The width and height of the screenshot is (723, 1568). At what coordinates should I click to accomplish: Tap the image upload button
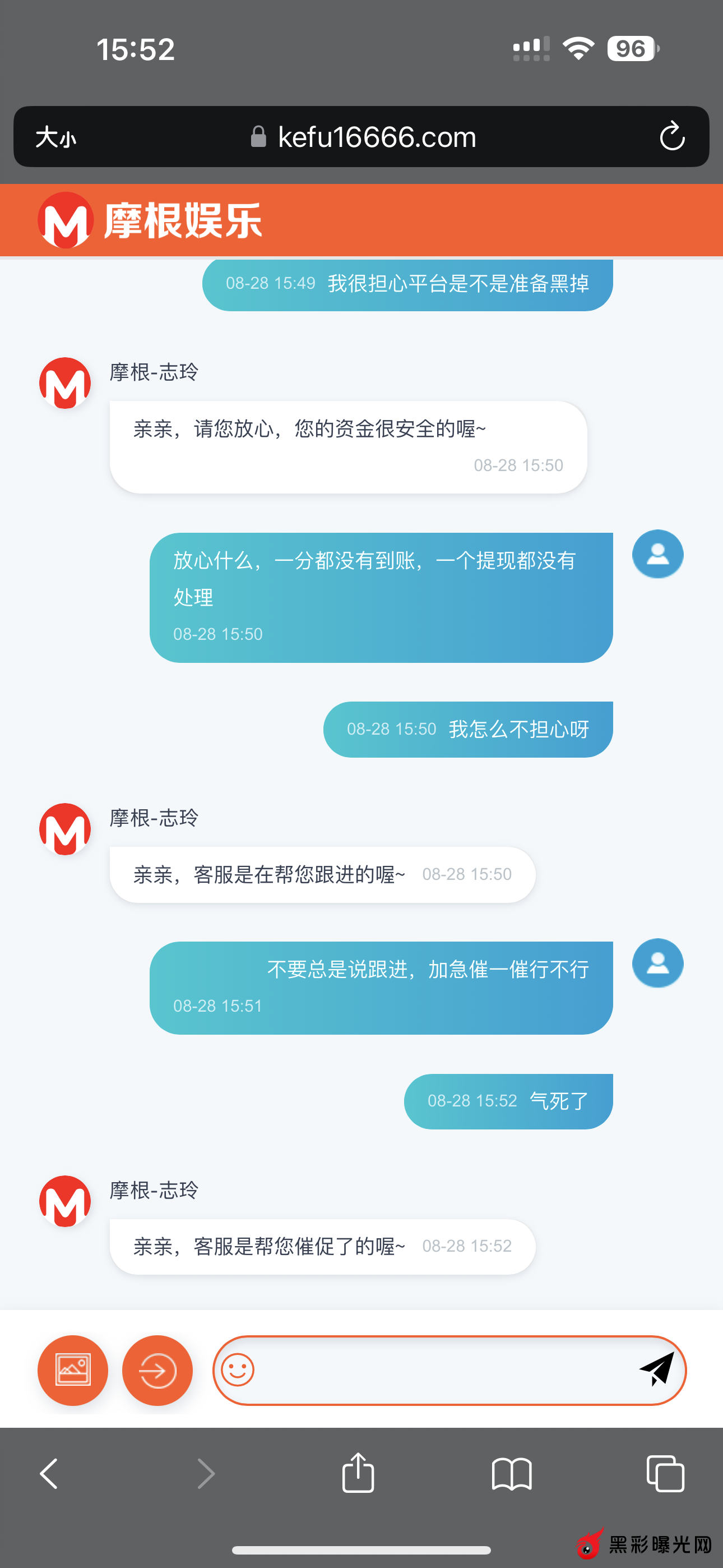73,1370
